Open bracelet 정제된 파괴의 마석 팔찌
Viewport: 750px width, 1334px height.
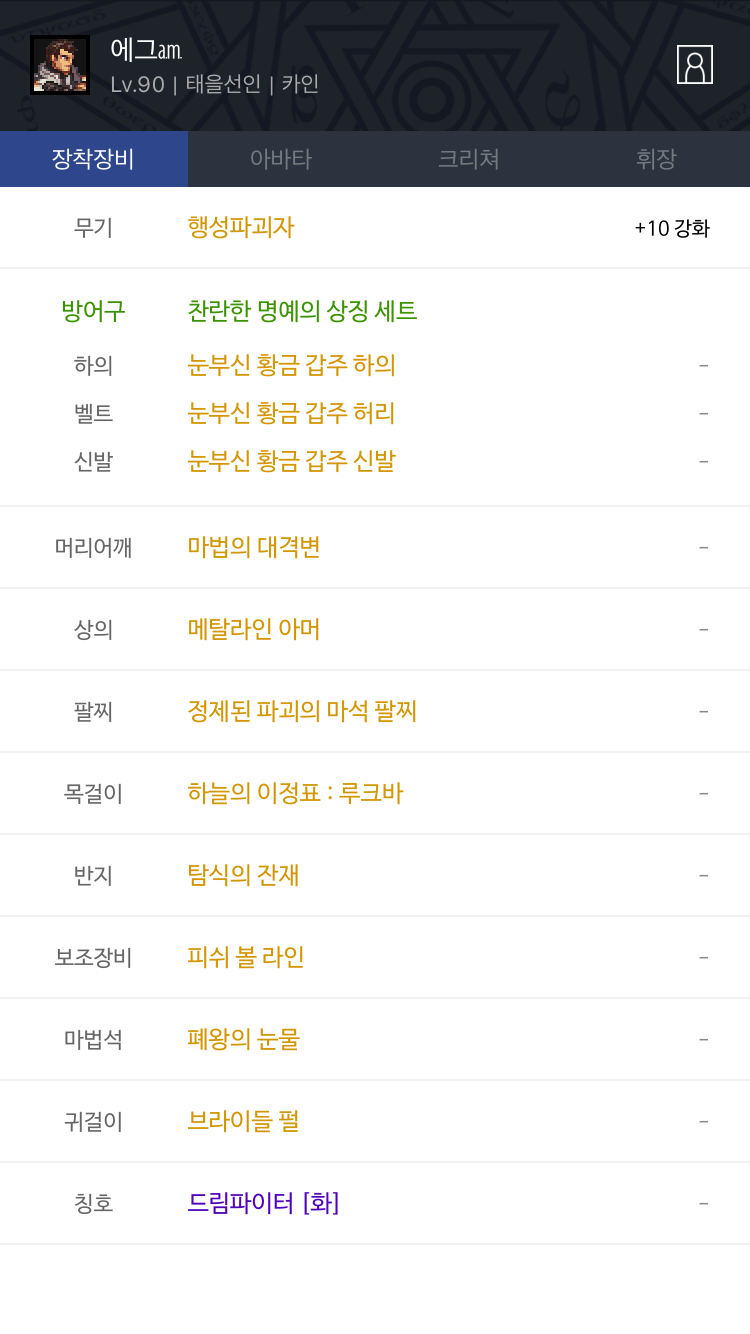302,711
